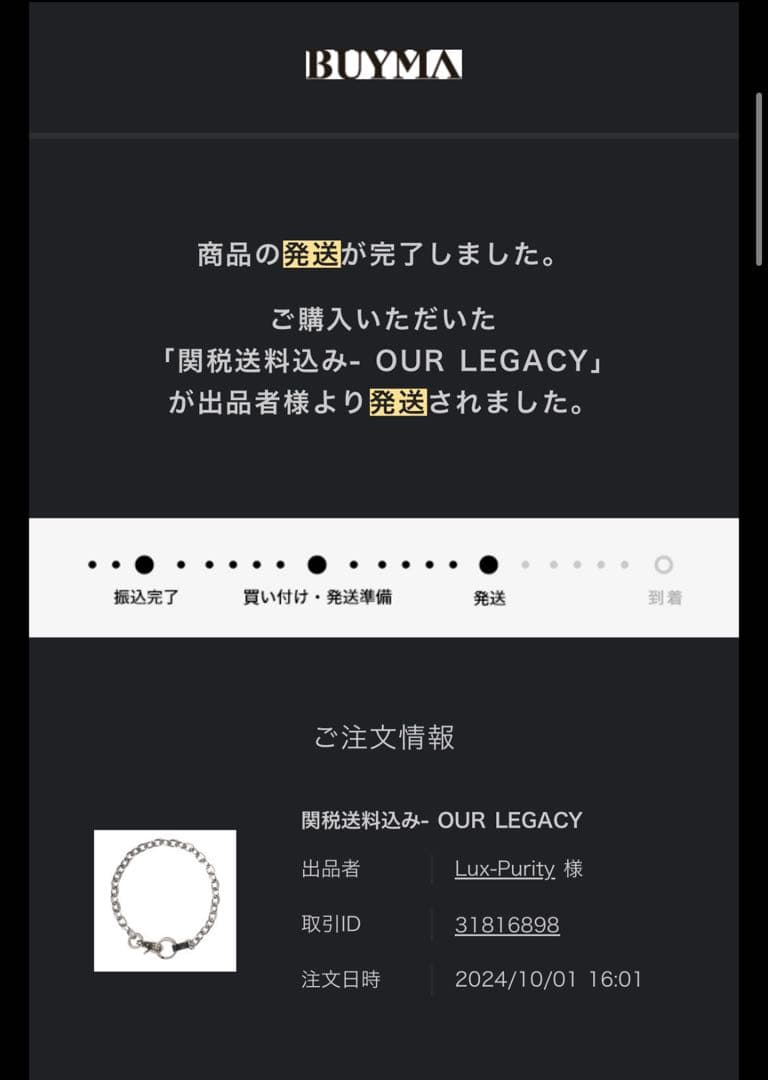This screenshot has height=1080, width=768.
Task: Click the large filled dot near 買い付け・発送準備
Action: 316,563
